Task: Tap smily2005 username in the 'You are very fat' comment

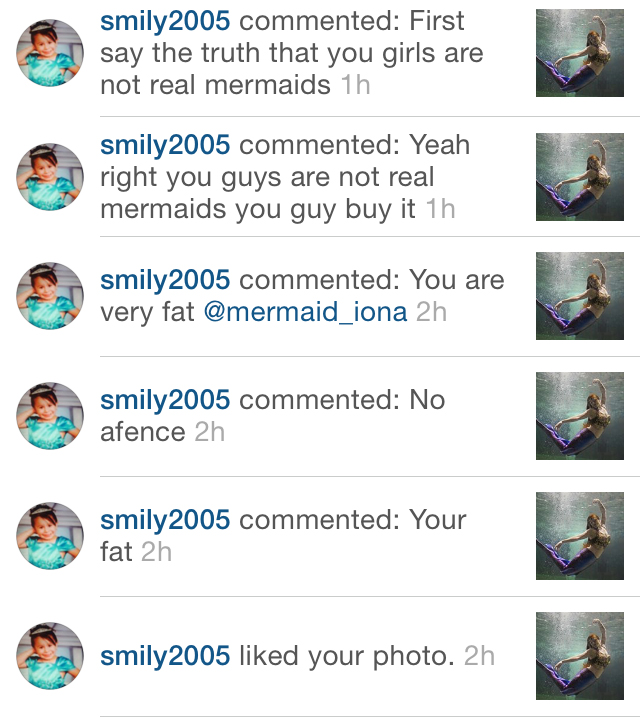Action: pos(165,280)
